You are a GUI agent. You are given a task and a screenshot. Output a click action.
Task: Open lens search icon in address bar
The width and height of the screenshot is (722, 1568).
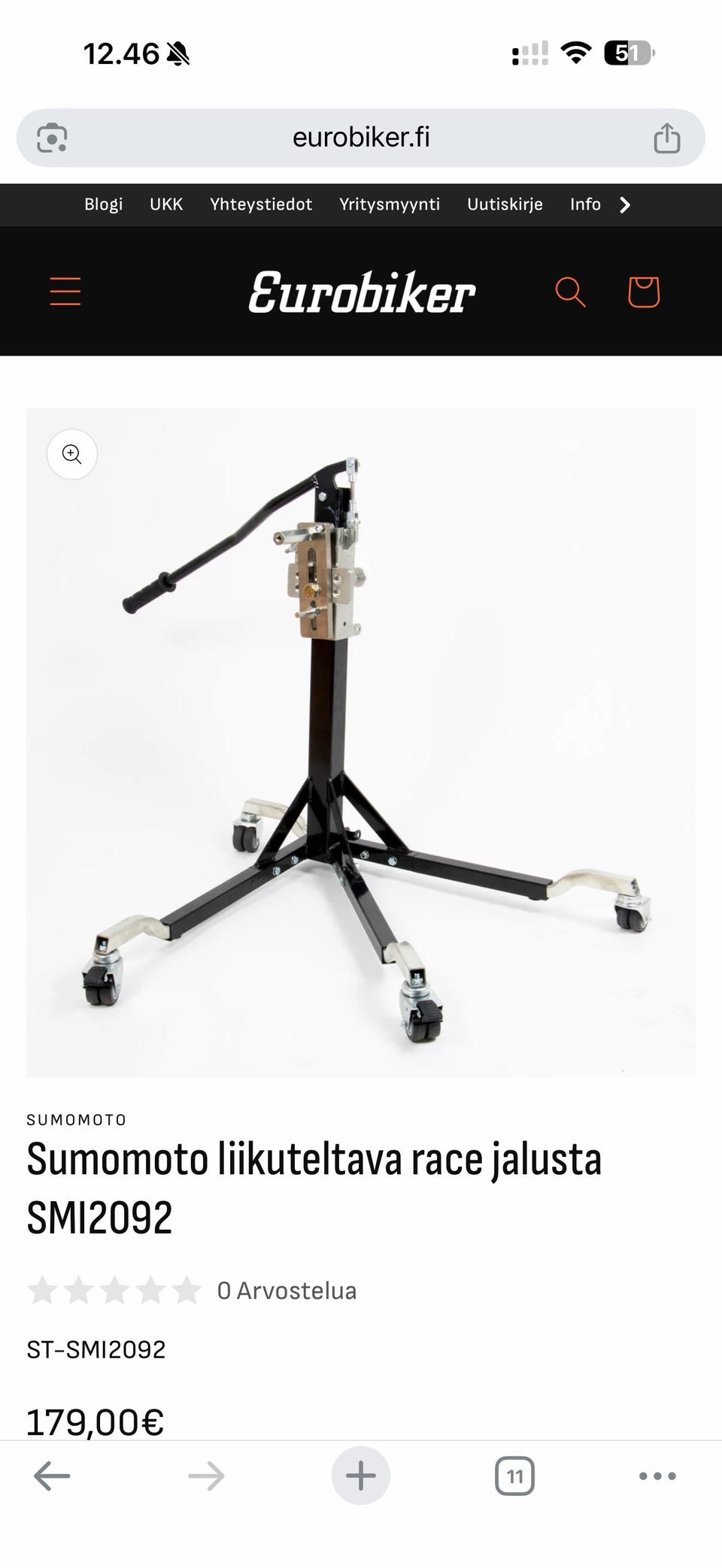point(52,138)
